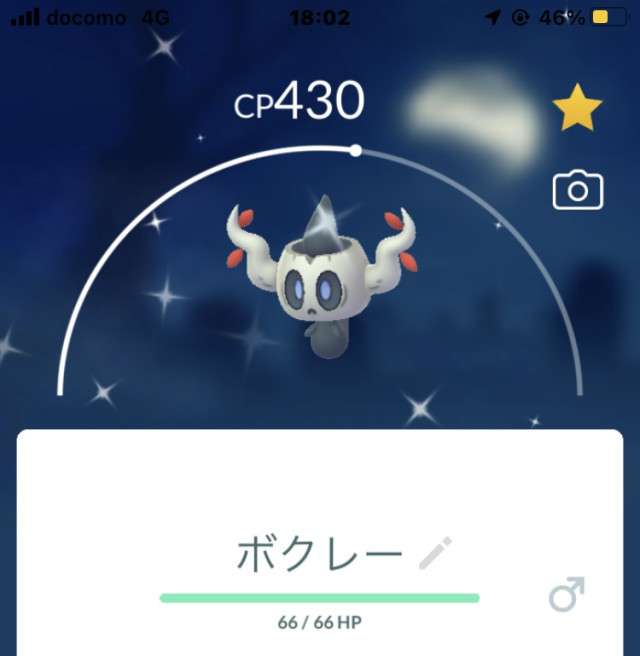Edit the nickname ボクレー with the pencil

point(435,553)
